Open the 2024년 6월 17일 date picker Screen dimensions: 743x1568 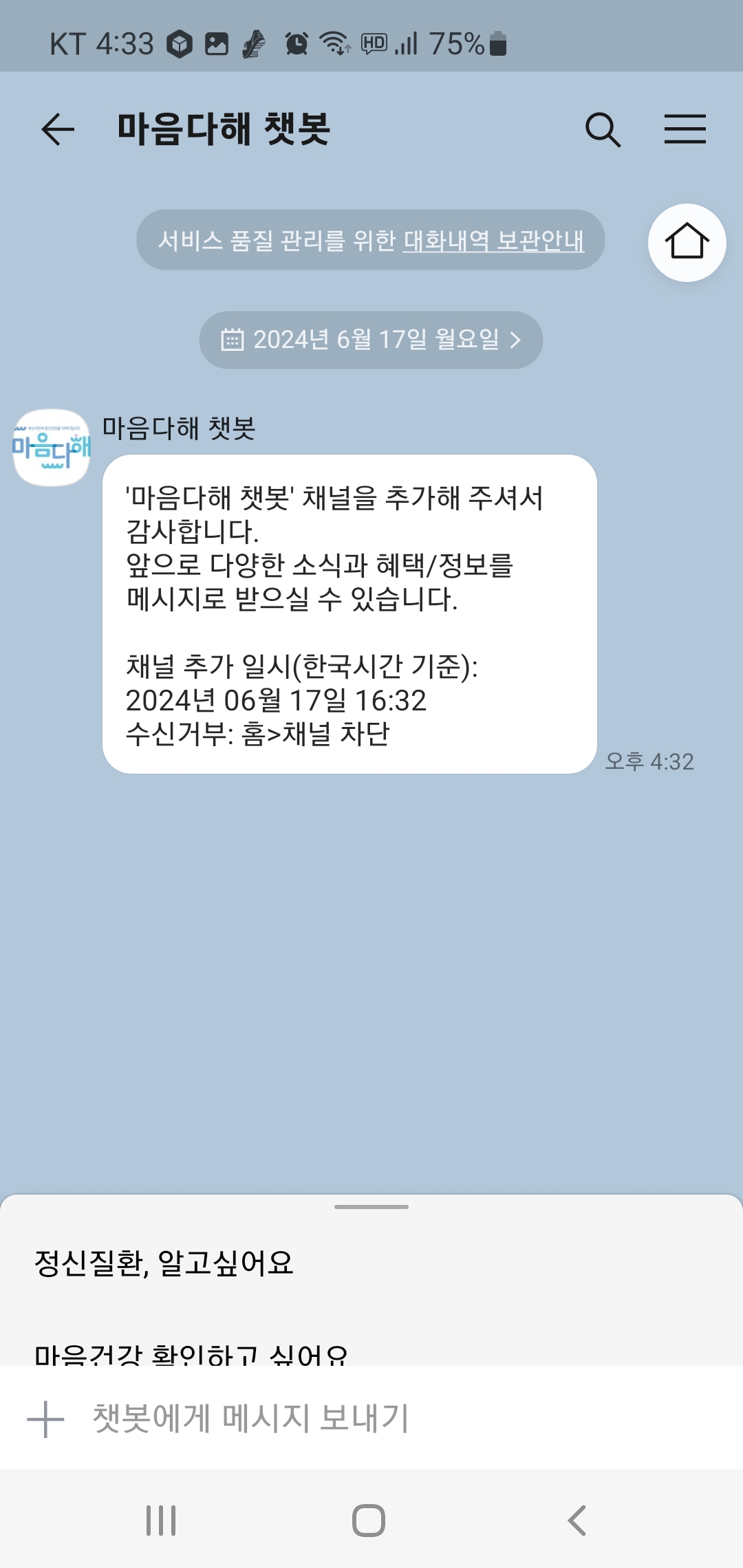371,340
